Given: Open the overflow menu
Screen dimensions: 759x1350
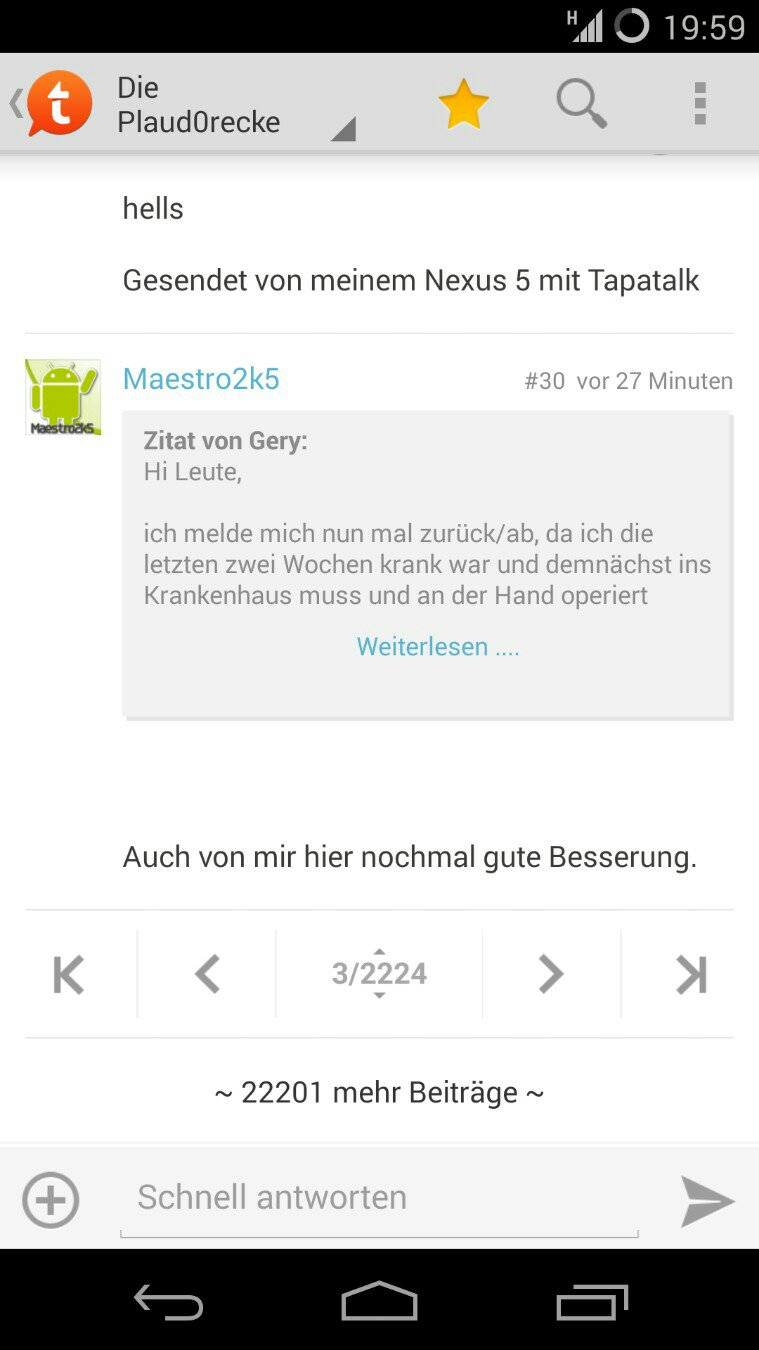Looking at the screenshot, I should 700,104.
